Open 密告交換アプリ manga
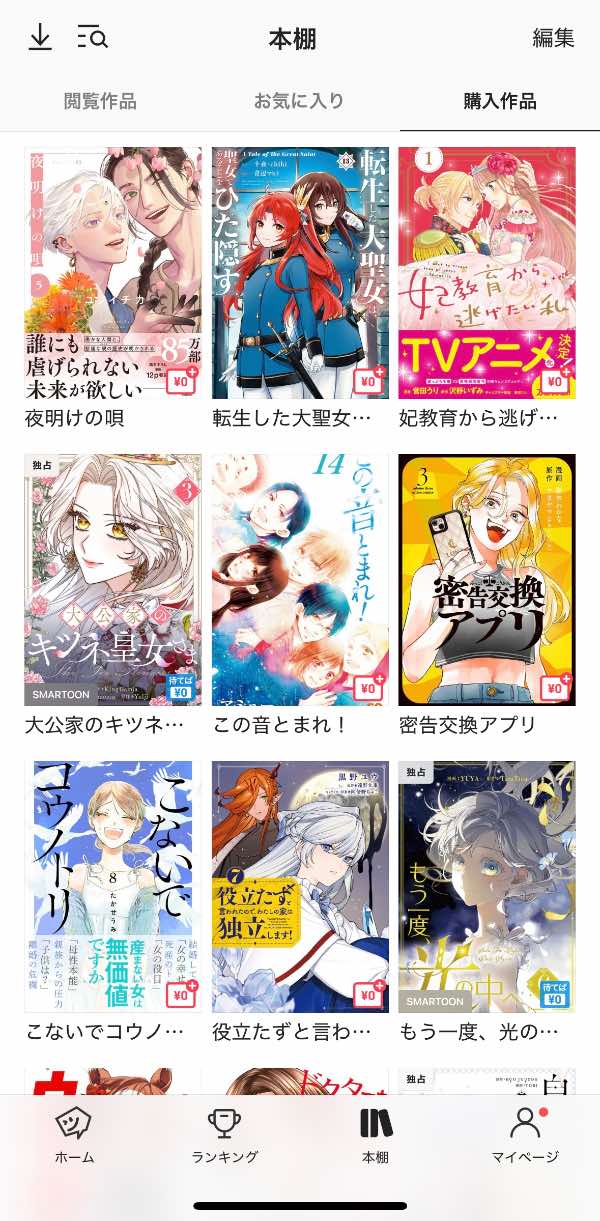The image size is (600, 1221). click(x=487, y=580)
